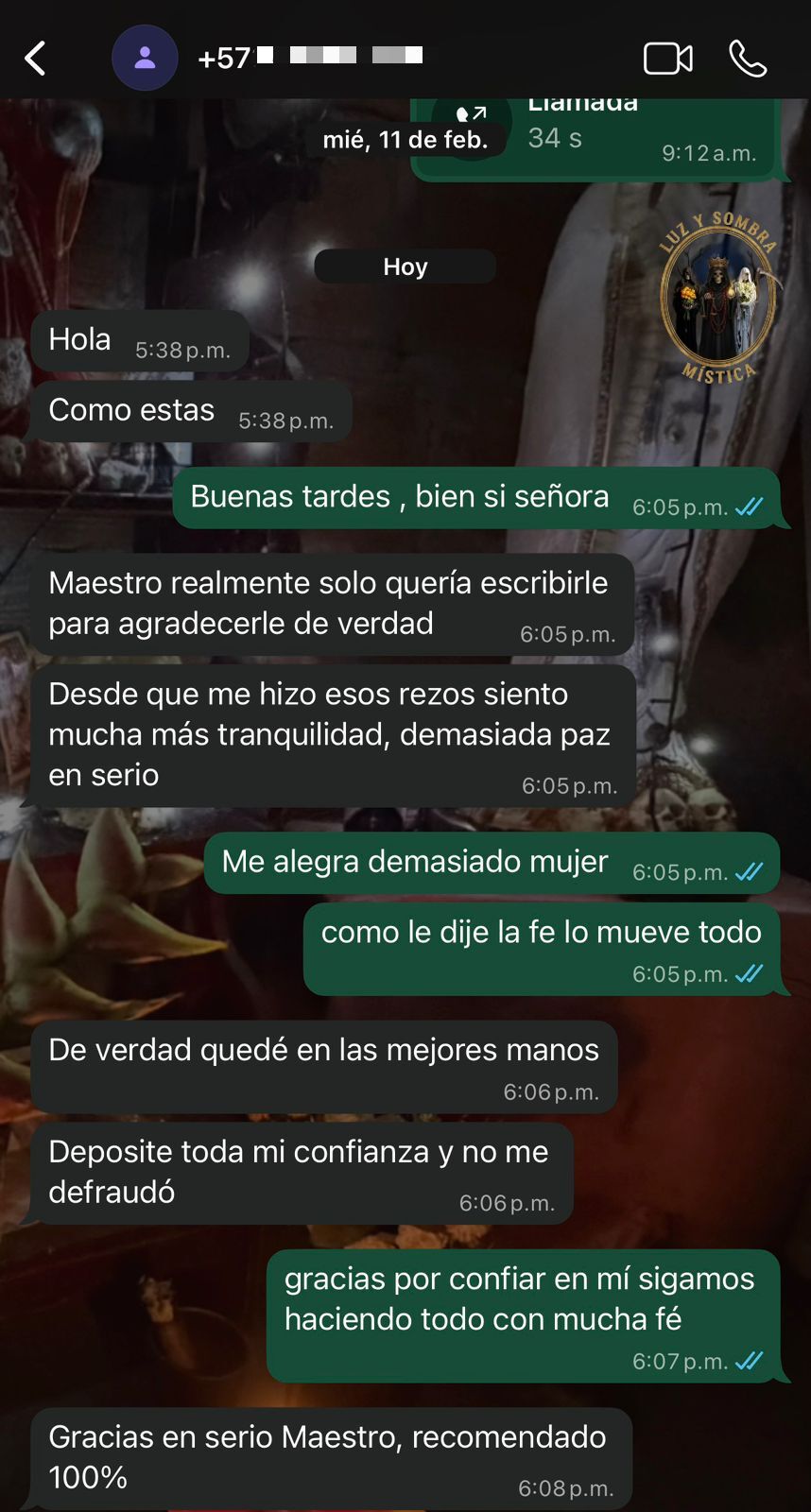This screenshot has height=1512, width=811.
Task: Open the contact's profile picture
Action: click(145, 59)
